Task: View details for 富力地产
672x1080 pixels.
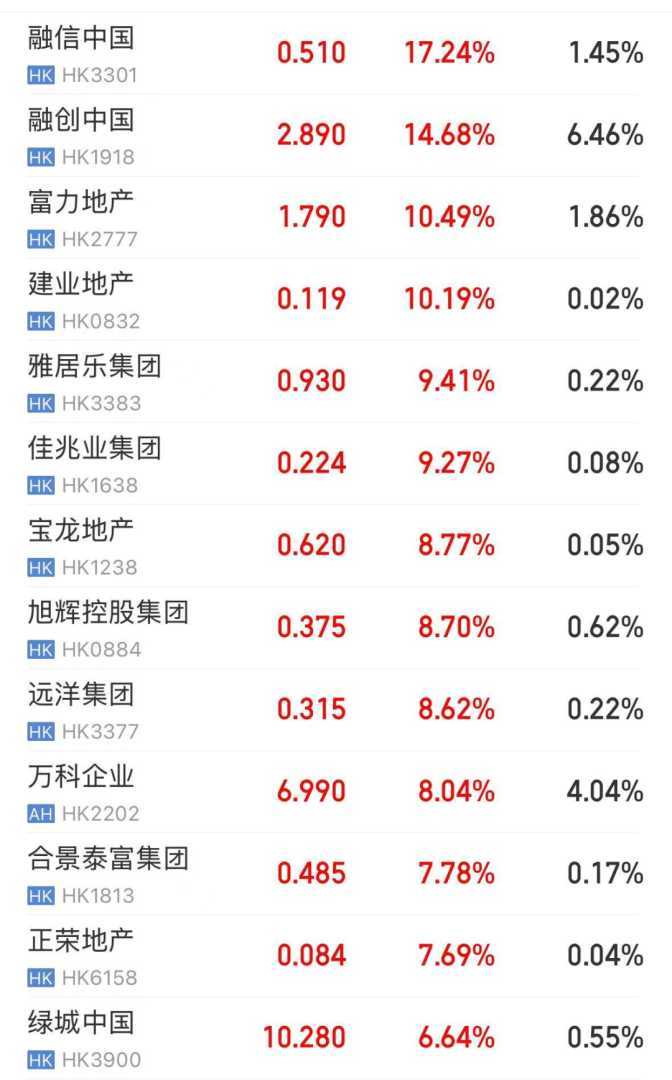Action: click(81, 203)
